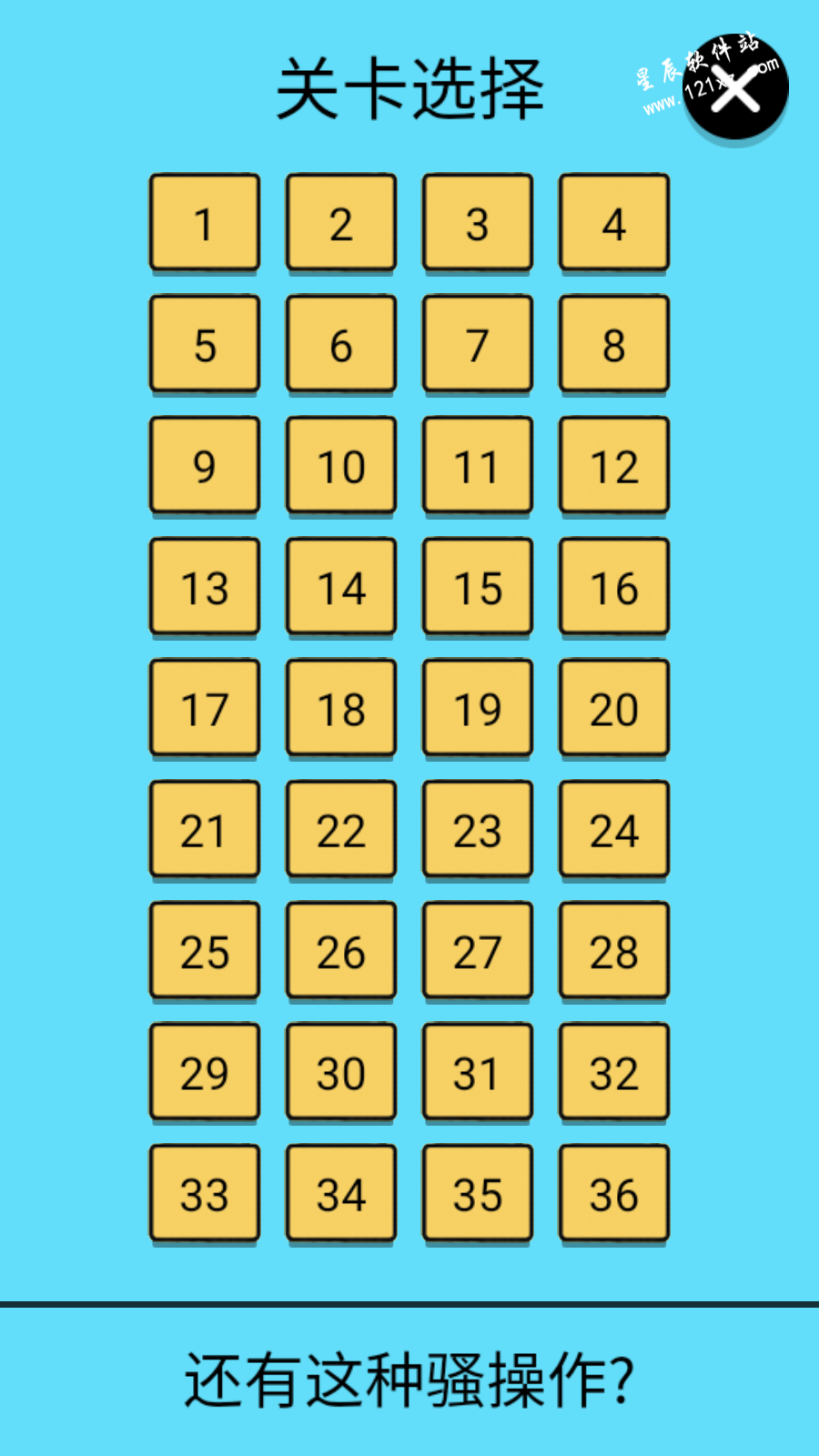The image size is (819, 1456).
Task: Select level 31
Action: [478, 1073]
